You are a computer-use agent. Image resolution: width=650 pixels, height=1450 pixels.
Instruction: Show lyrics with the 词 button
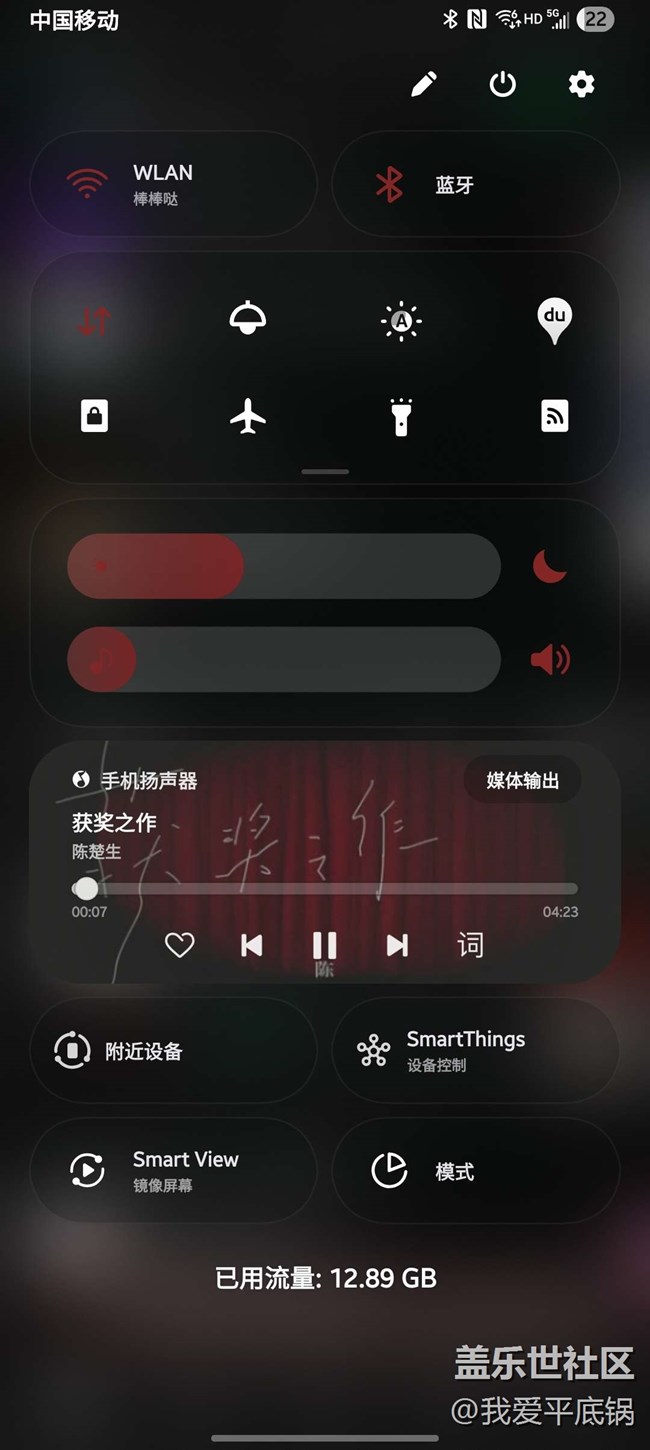470,945
